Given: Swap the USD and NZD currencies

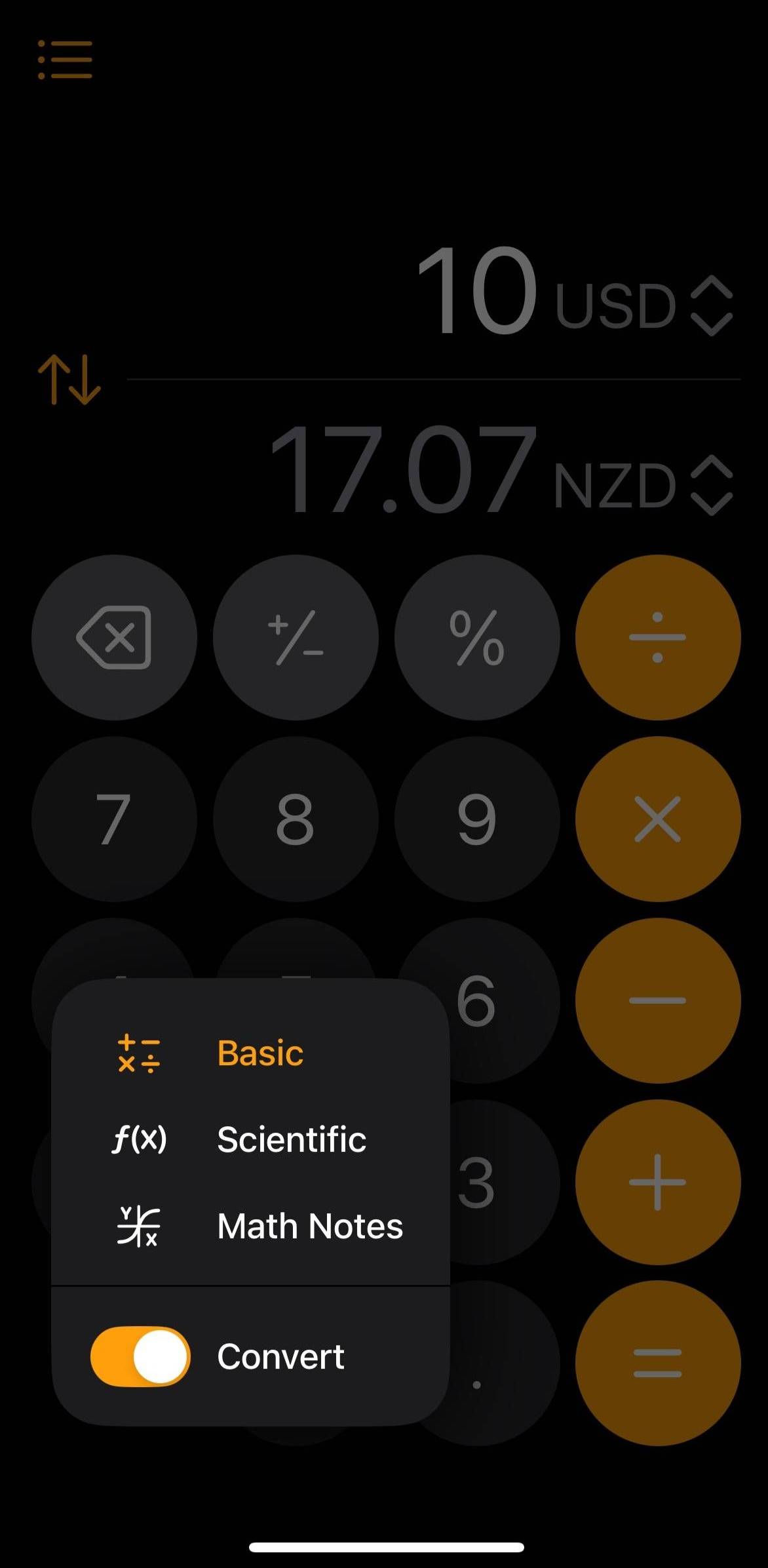Looking at the screenshot, I should coord(69,380).
